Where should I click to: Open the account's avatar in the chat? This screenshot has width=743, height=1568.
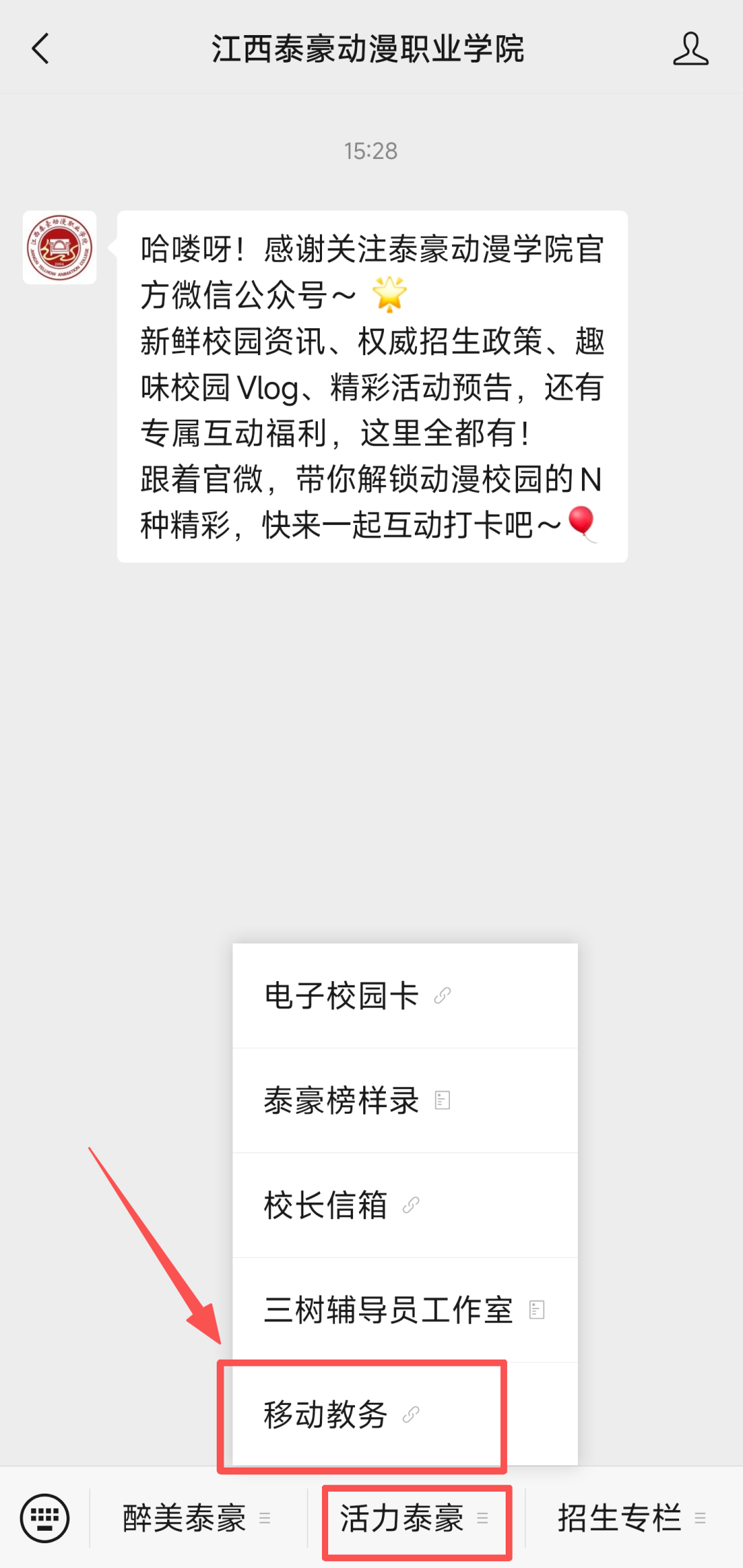point(60,248)
